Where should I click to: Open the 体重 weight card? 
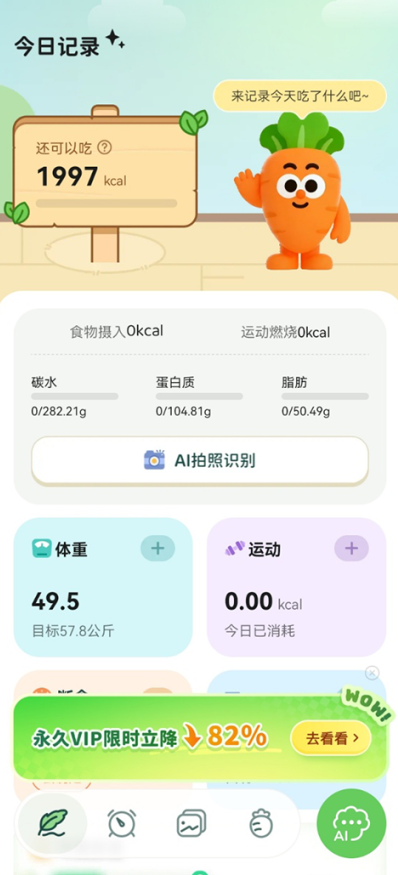[x=103, y=587]
